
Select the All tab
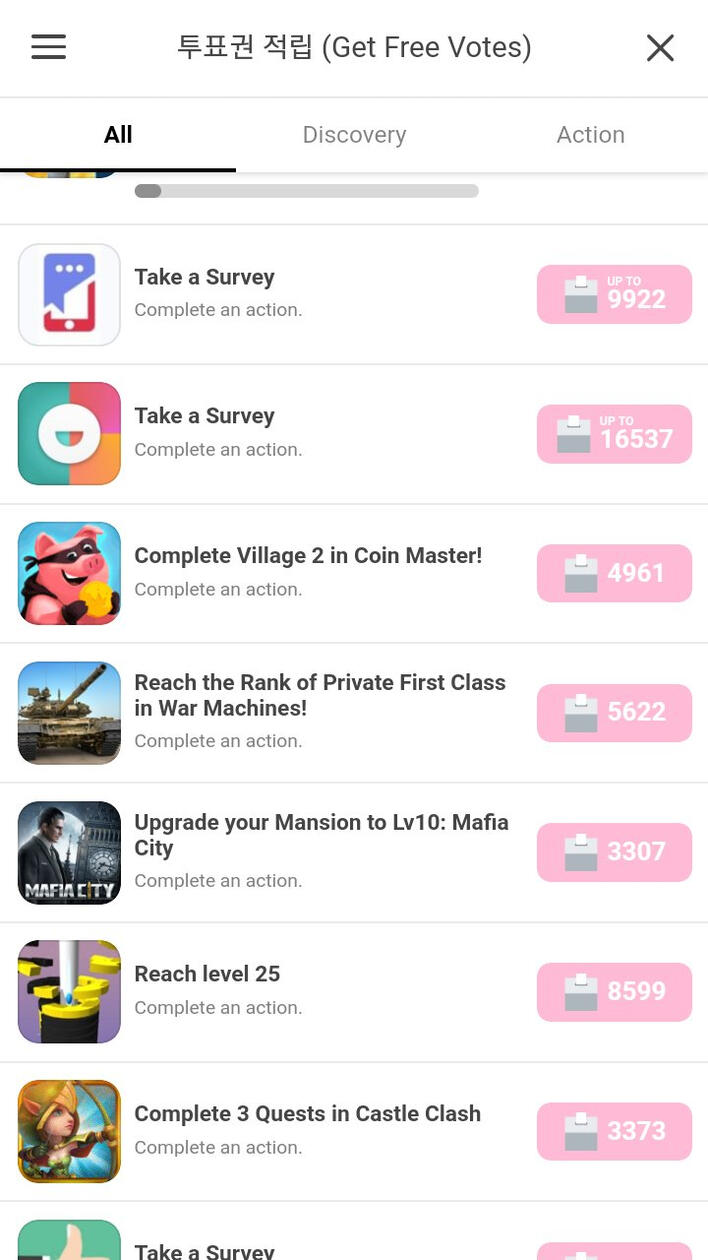118,135
